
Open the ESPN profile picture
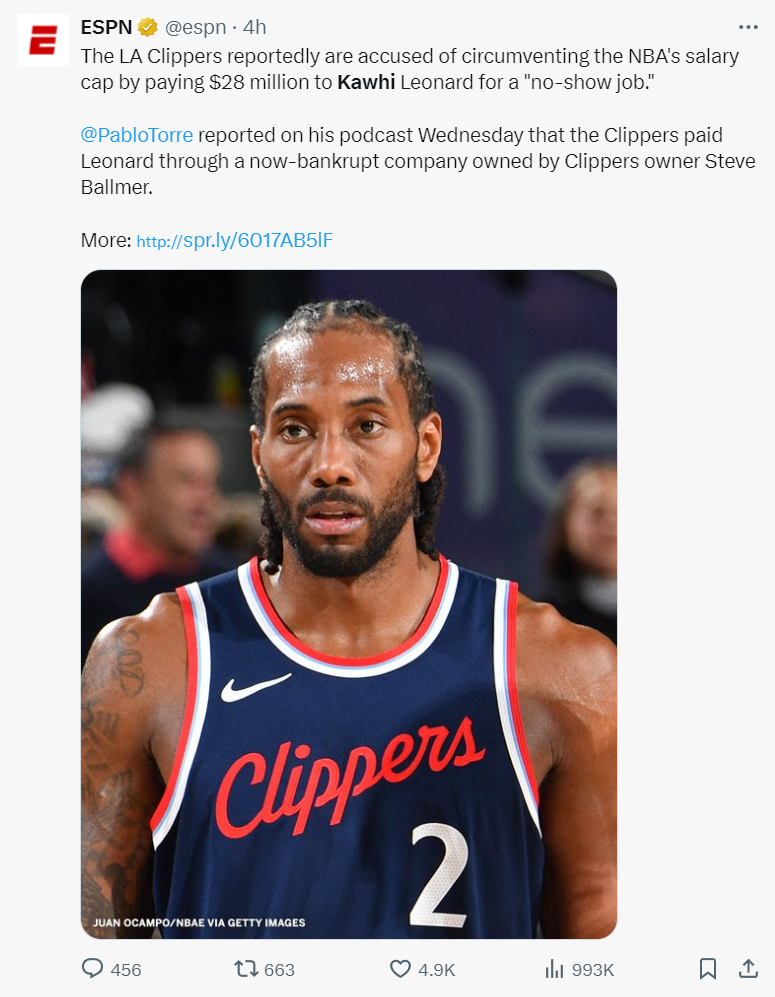42,41
